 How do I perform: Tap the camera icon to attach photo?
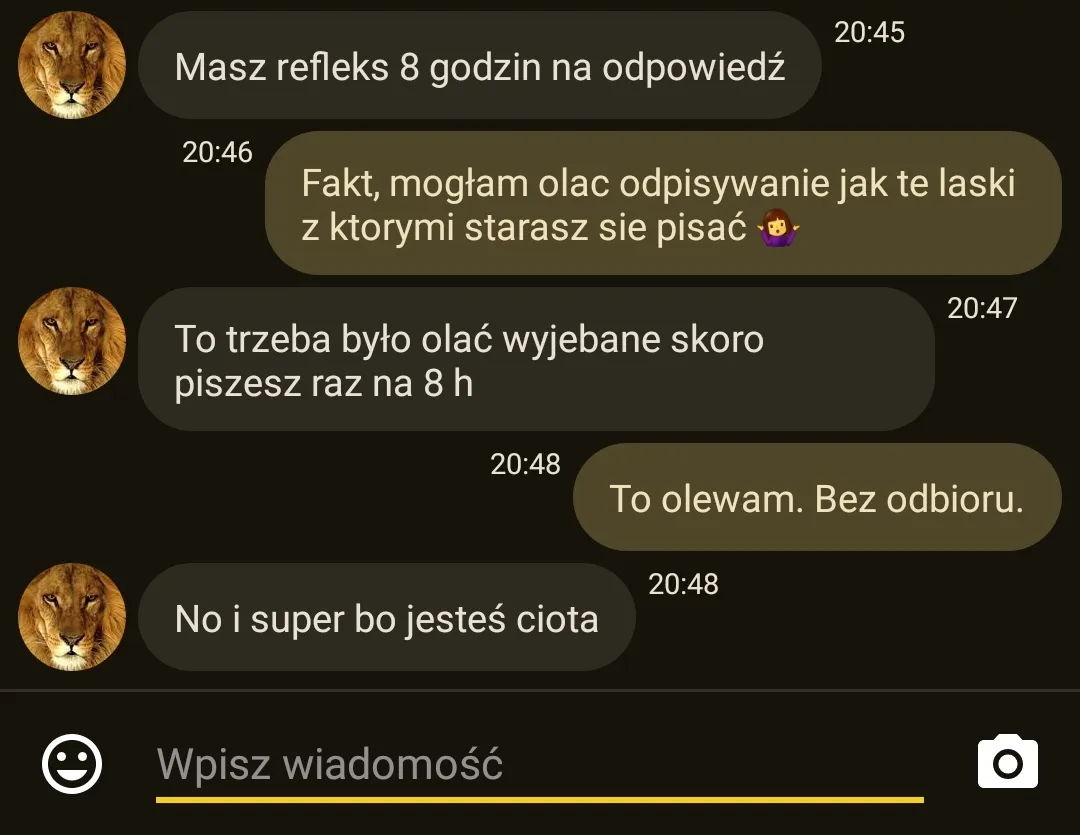pyautogui.click(x=1007, y=763)
